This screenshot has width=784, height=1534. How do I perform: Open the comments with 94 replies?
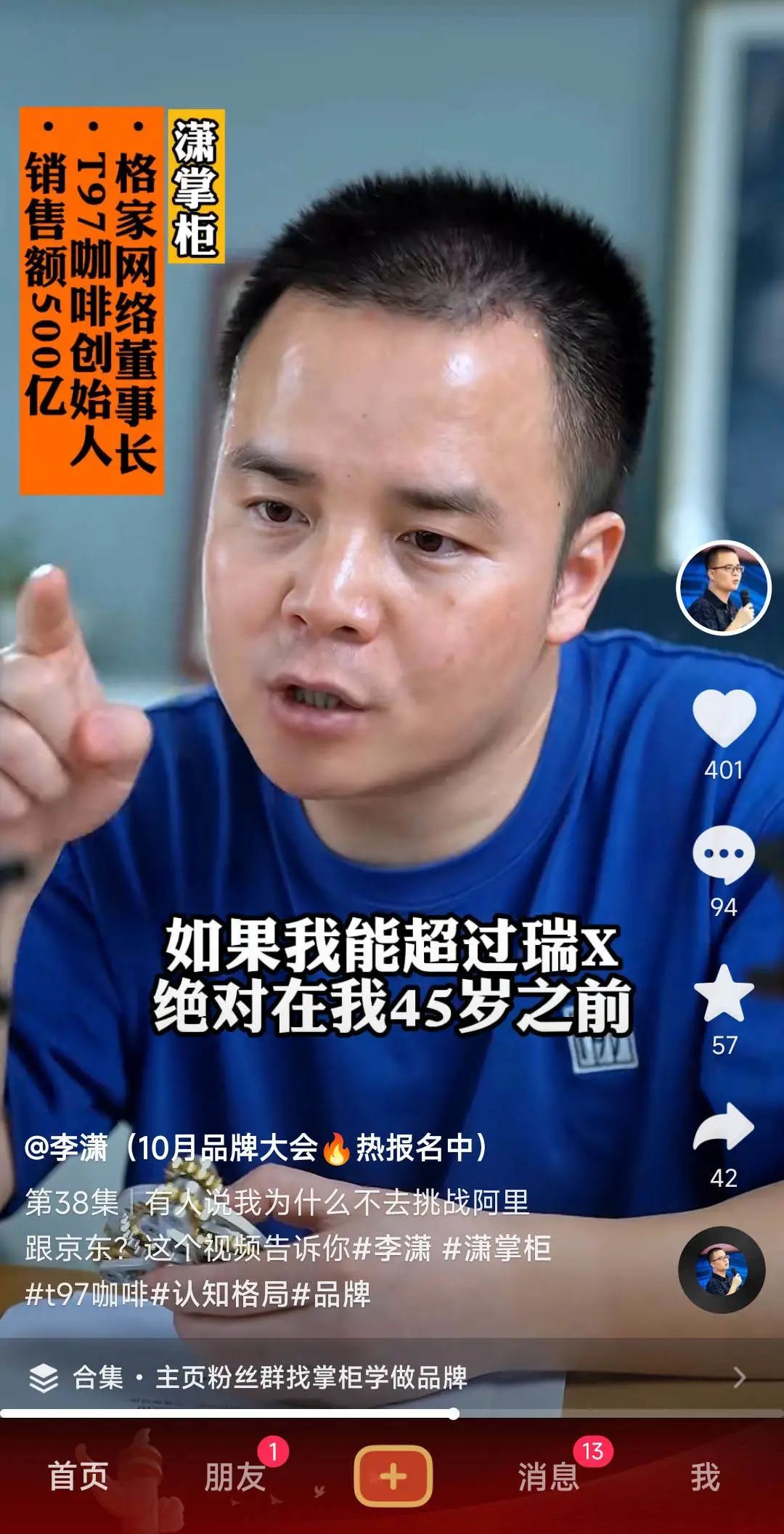click(x=724, y=855)
